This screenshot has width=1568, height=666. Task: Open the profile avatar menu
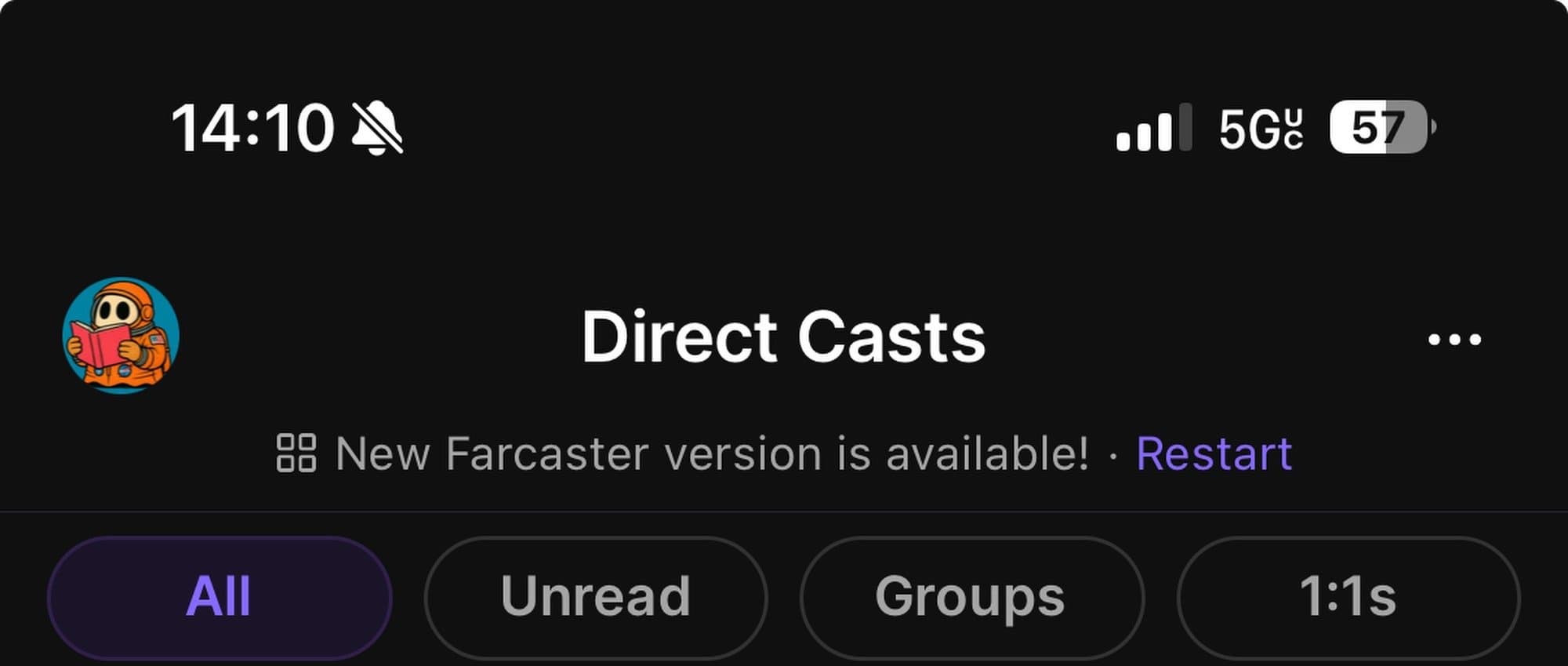tap(121, 336)
